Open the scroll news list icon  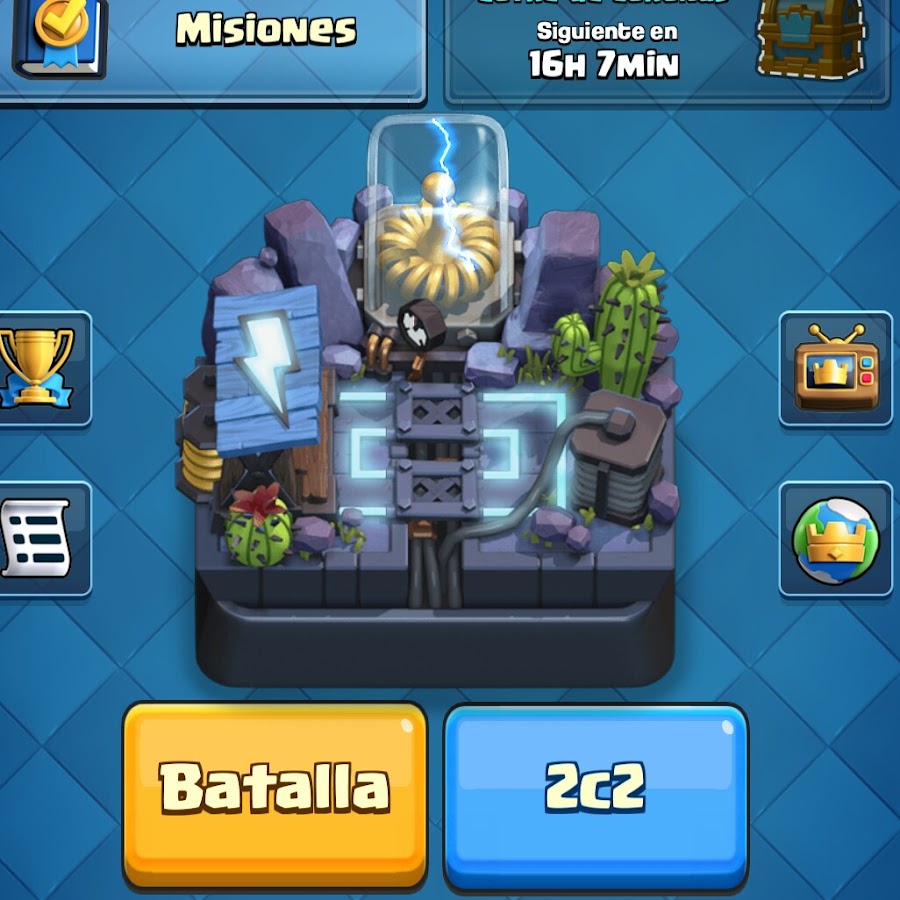[38, 538]
